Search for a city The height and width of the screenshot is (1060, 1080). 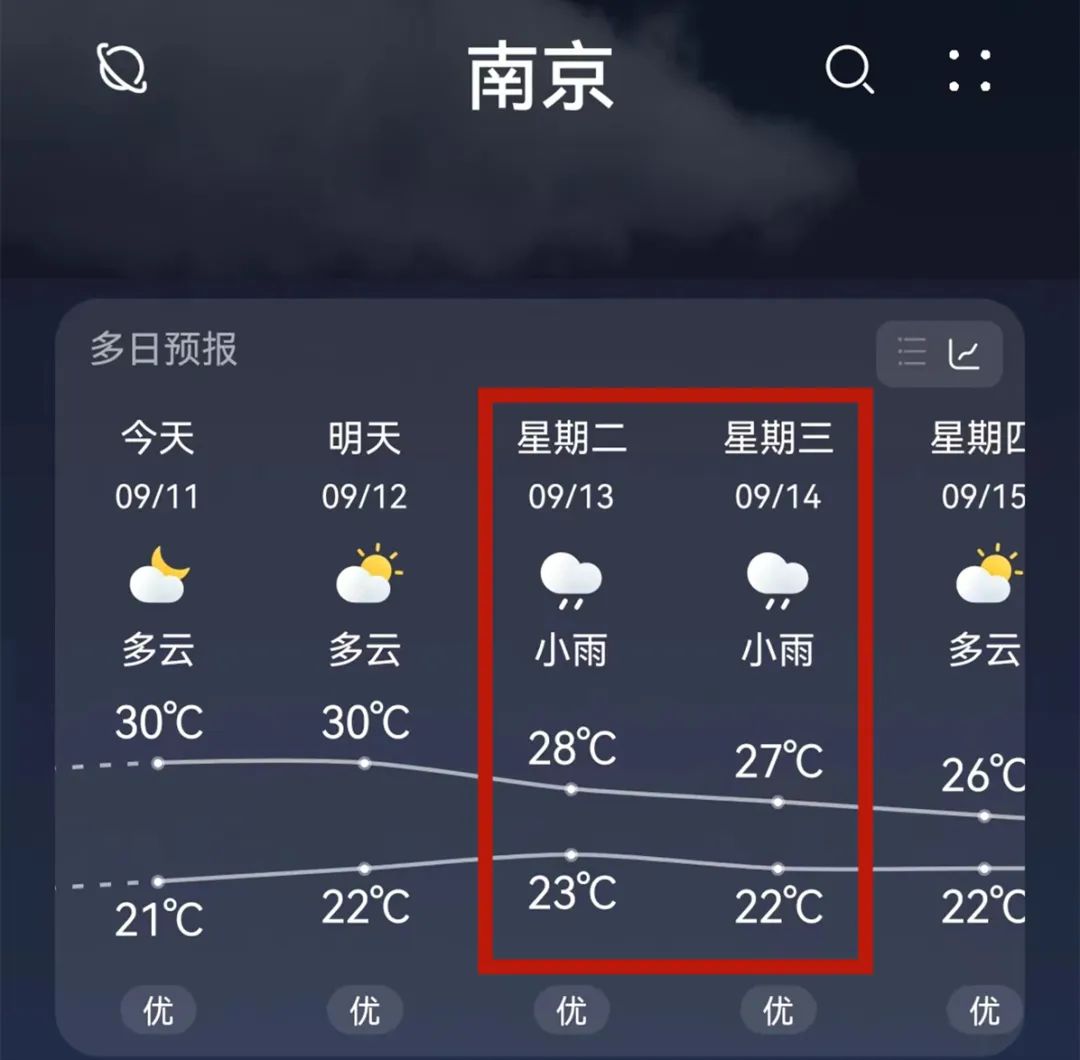(x=849, y=71)
